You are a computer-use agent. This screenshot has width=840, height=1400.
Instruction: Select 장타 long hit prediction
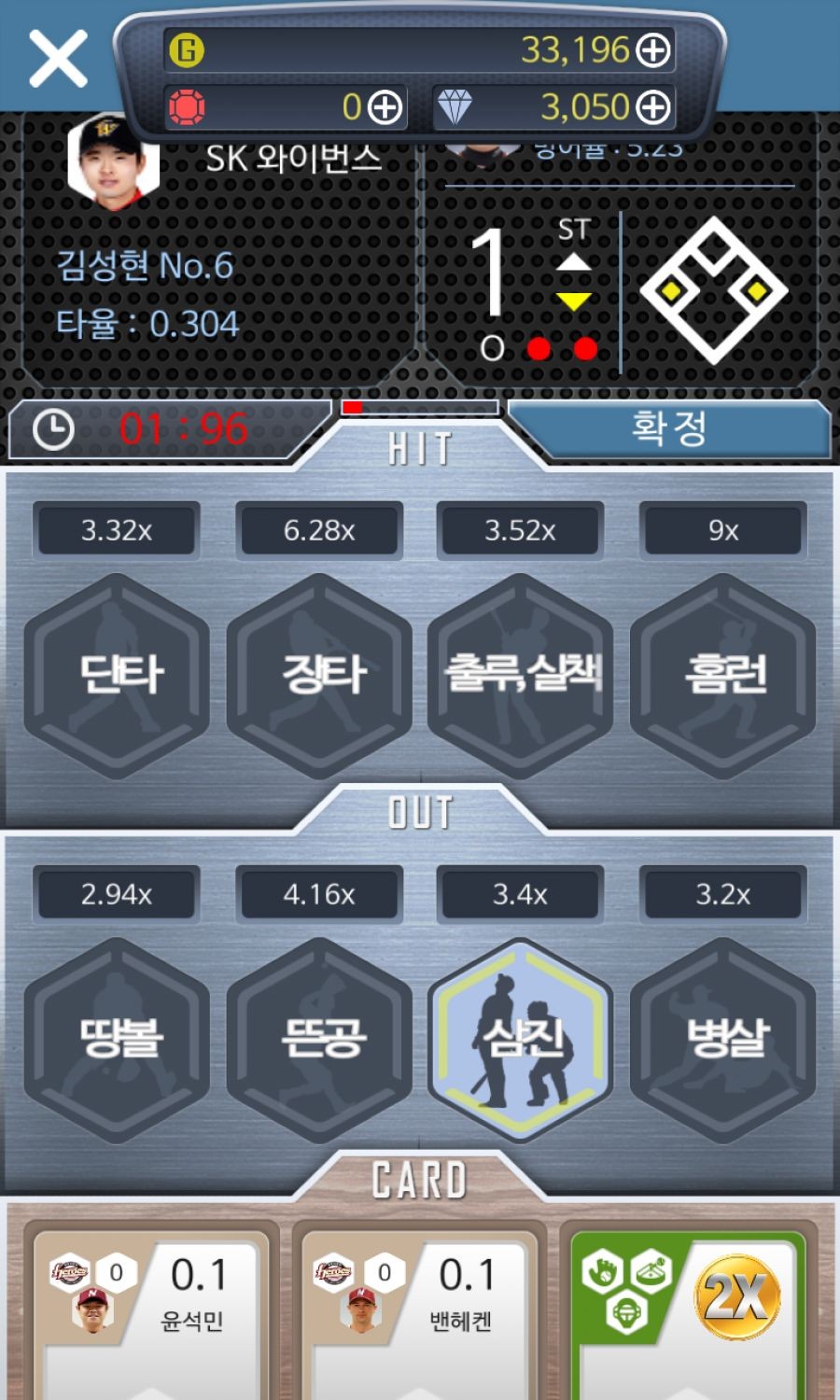(x=319, y=674)
